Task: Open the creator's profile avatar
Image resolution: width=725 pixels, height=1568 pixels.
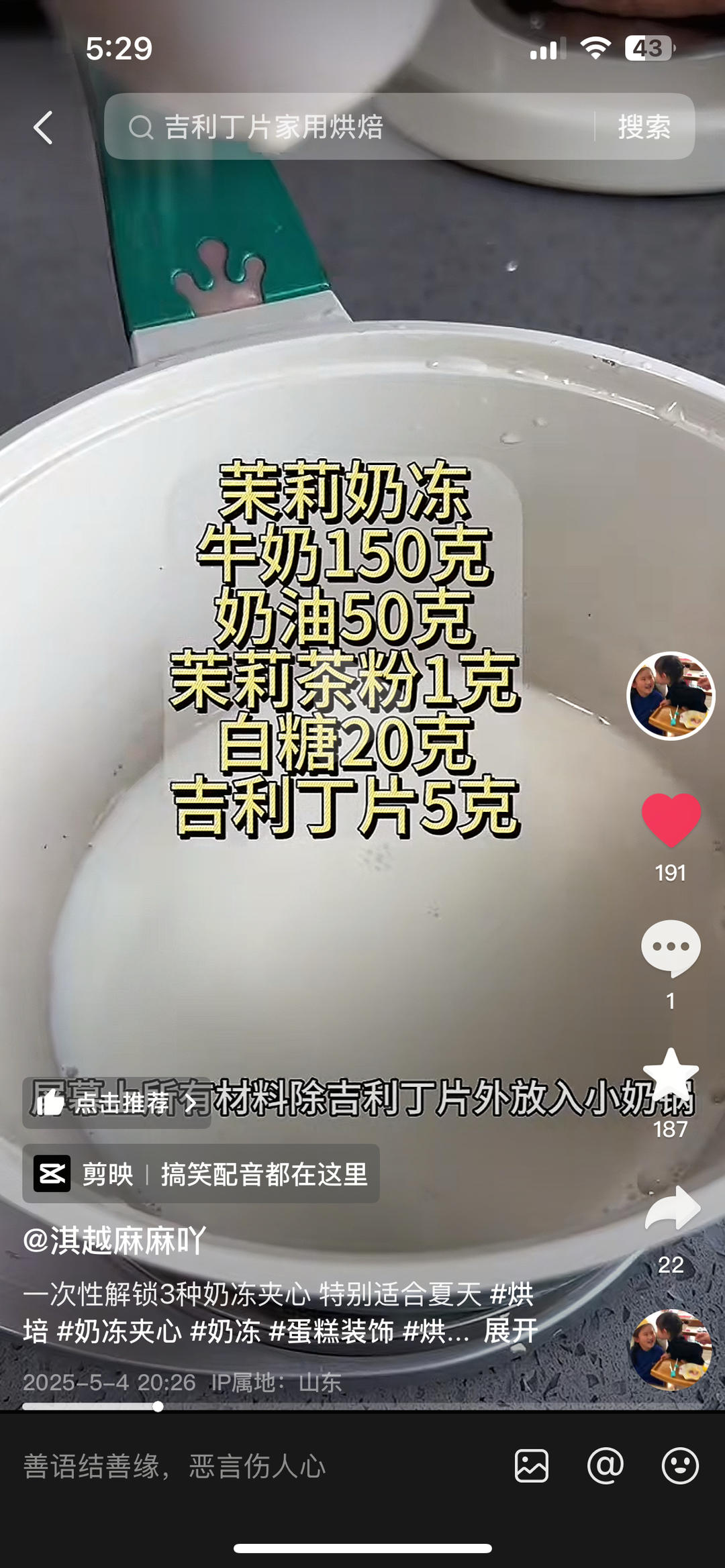Action: [x=670, y=696]
